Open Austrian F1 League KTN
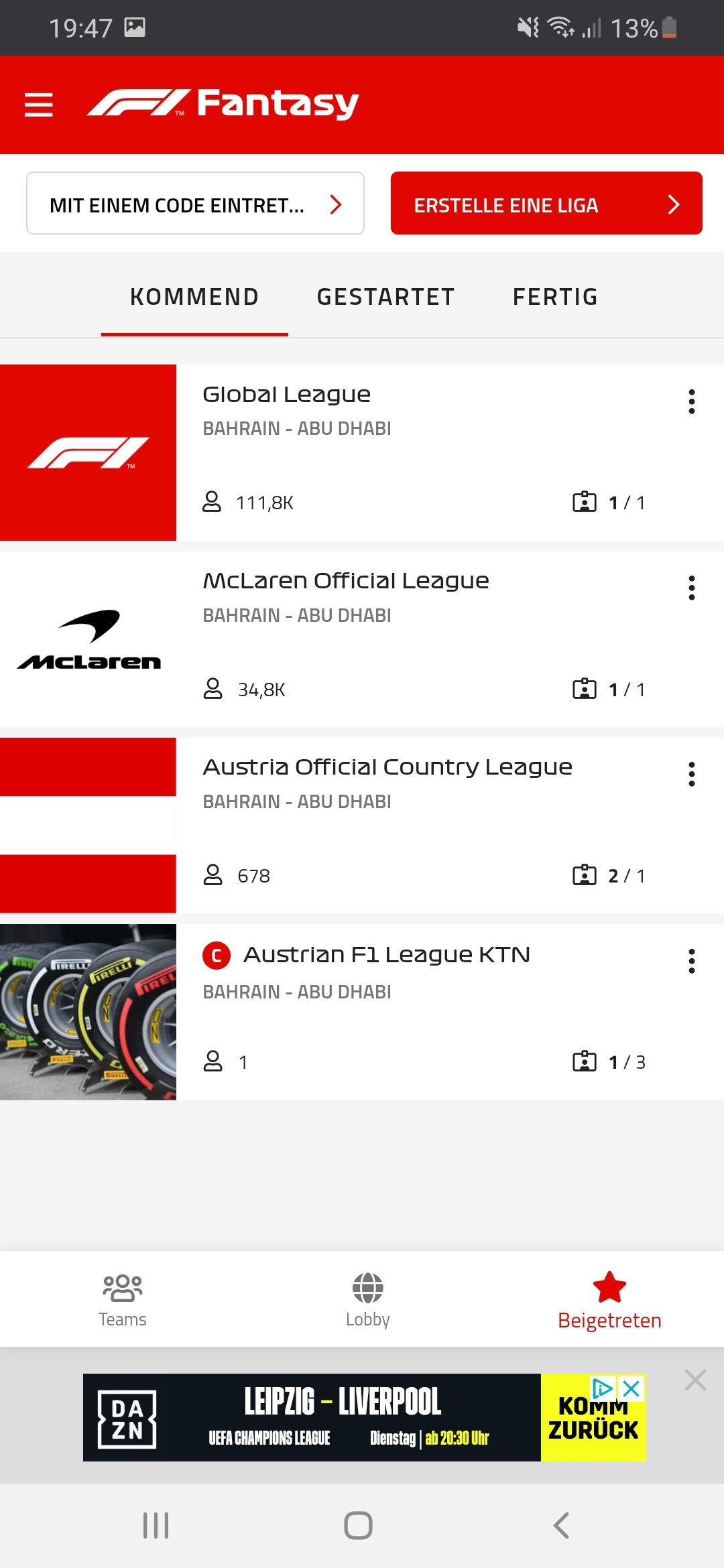Image resolution: width=724 pixels, height=1568 pixels. tap(362, 1012)
